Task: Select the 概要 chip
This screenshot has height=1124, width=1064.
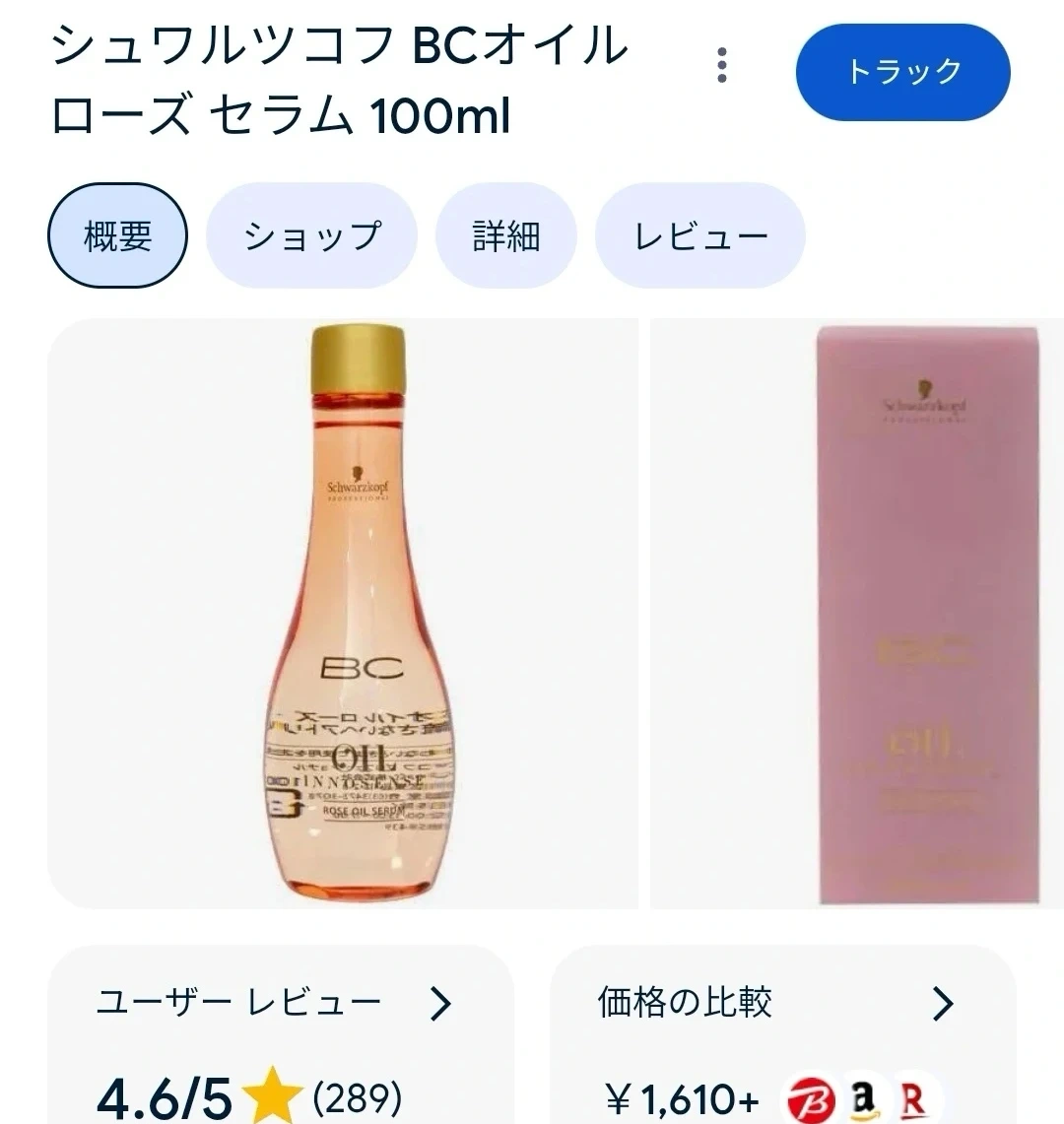Action: (117, 236)
